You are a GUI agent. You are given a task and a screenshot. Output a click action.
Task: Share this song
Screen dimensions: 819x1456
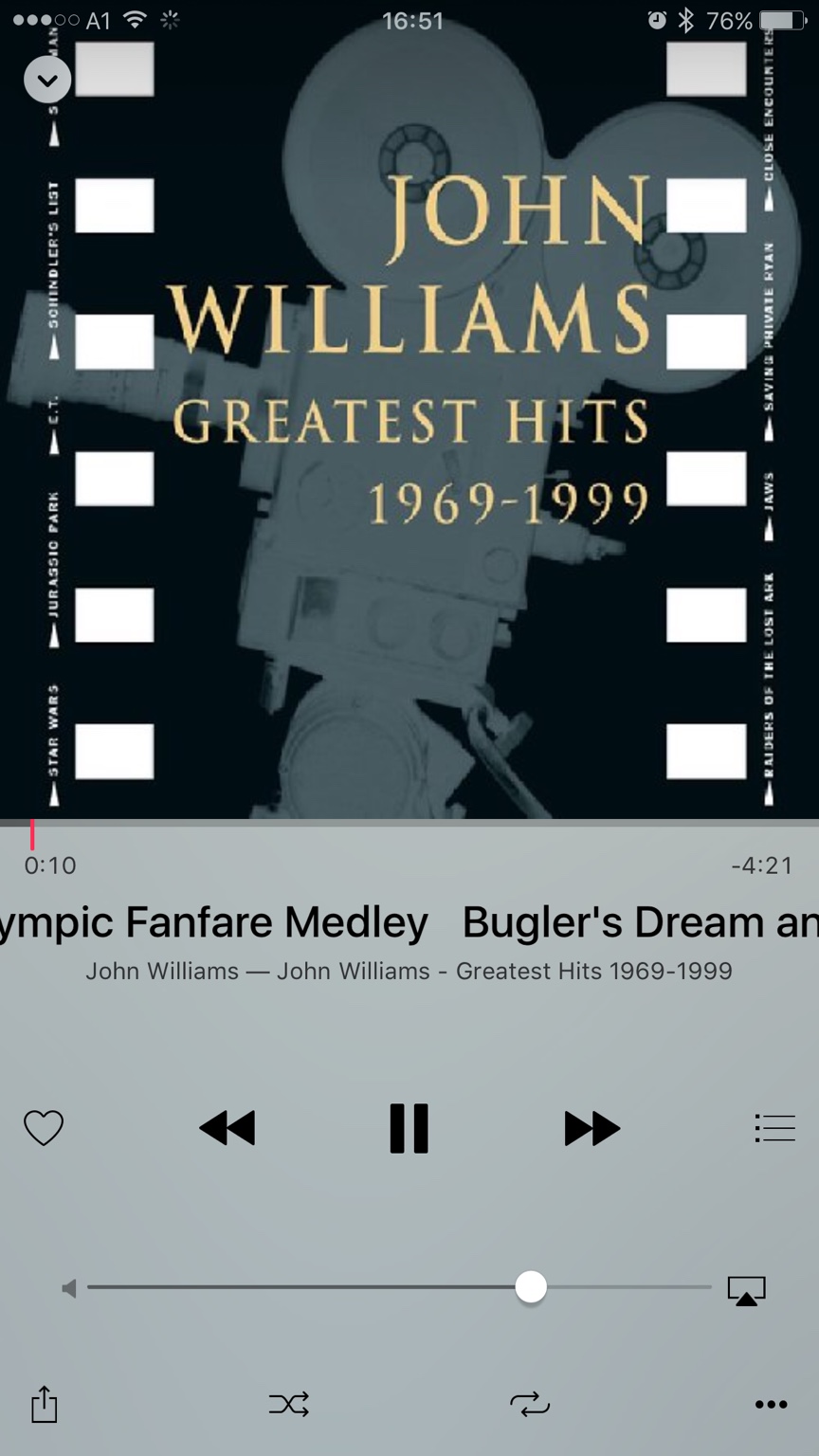click(x=44, y=1404)
